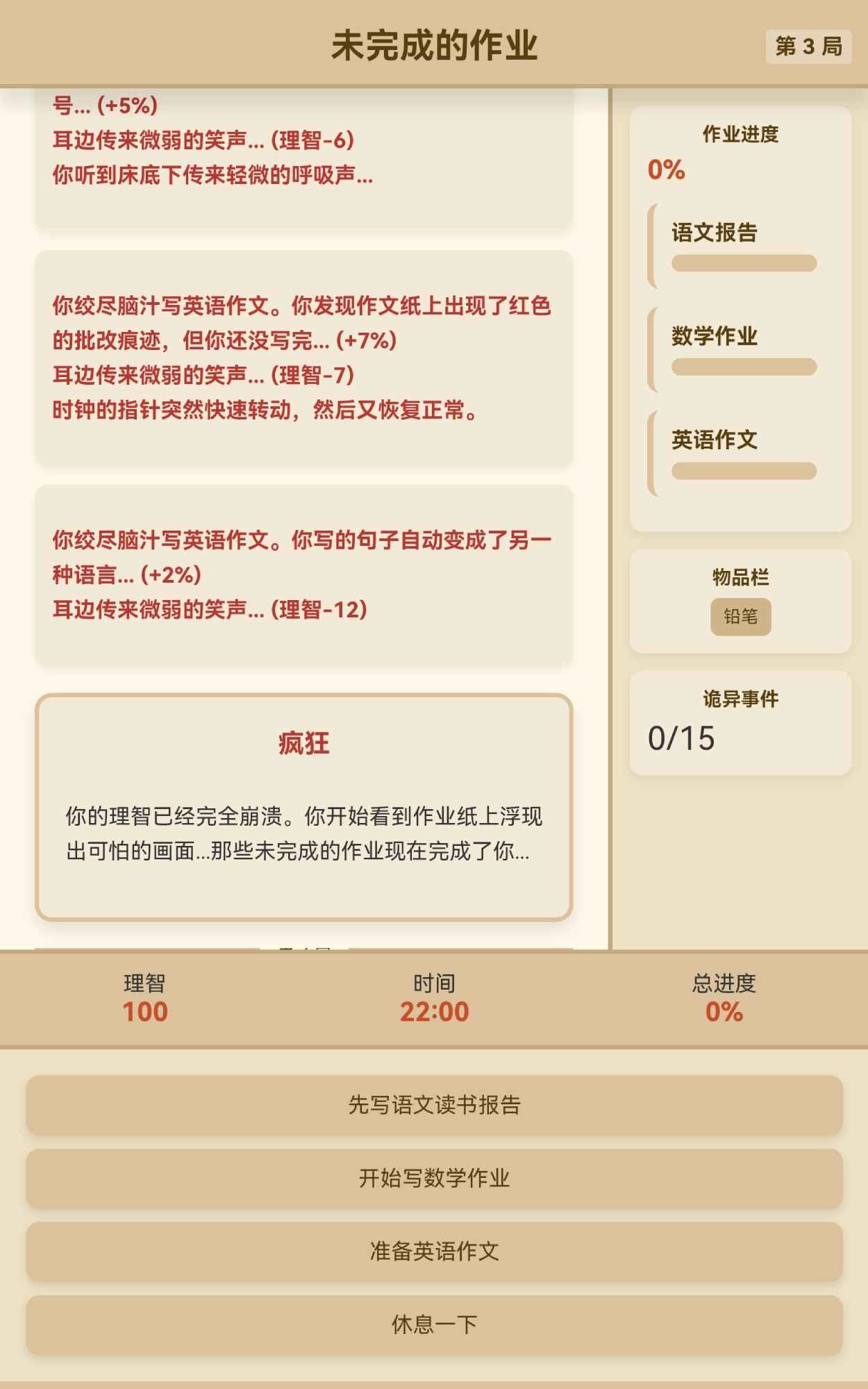Choose 先写语文读书报告 option
The width and height of the screenshot is (868, 1389).
(x=434, y=1105)
